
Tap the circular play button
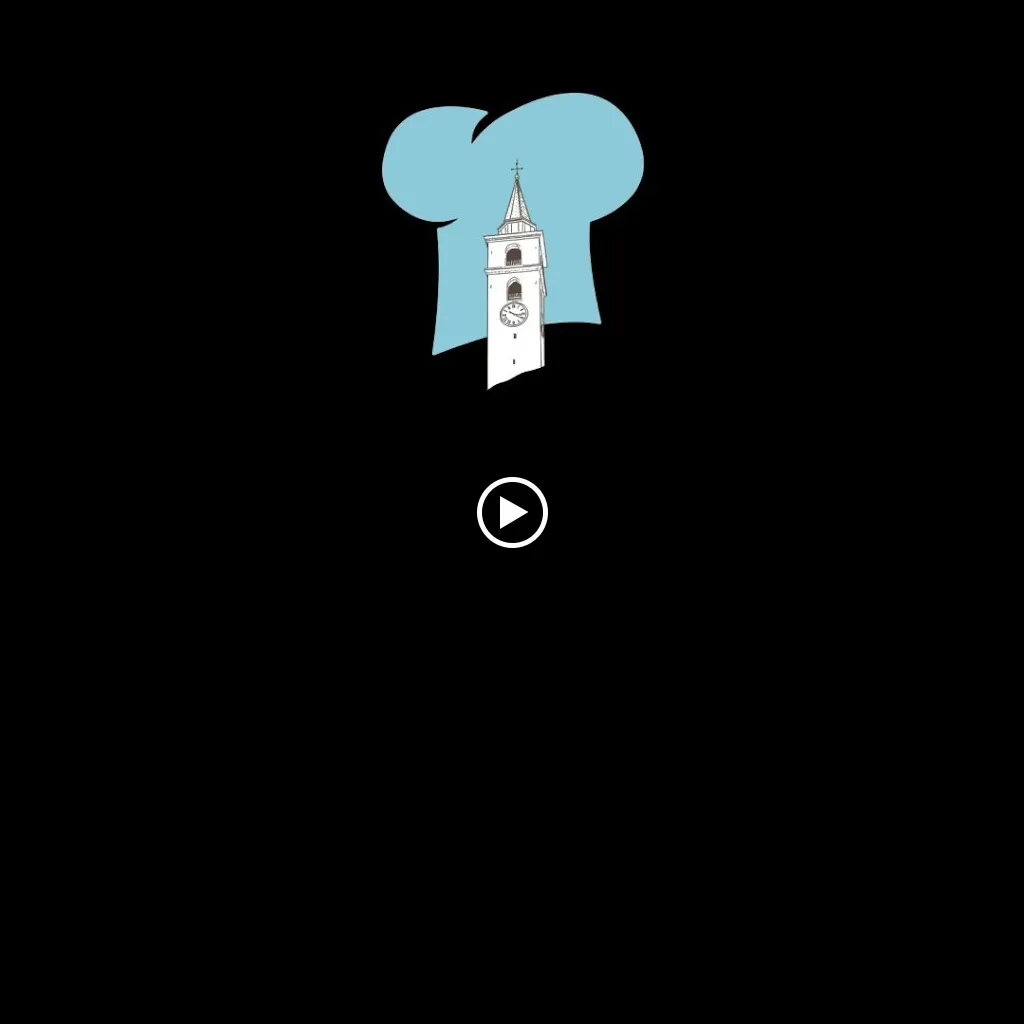(512, 513)
